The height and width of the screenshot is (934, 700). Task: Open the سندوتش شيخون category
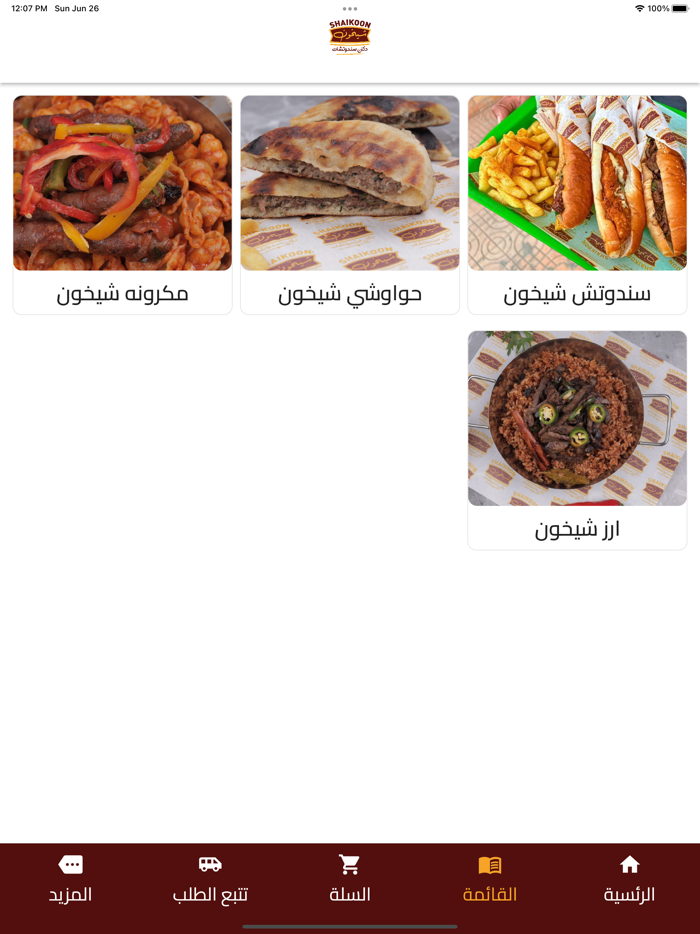[x=577, y=205]
